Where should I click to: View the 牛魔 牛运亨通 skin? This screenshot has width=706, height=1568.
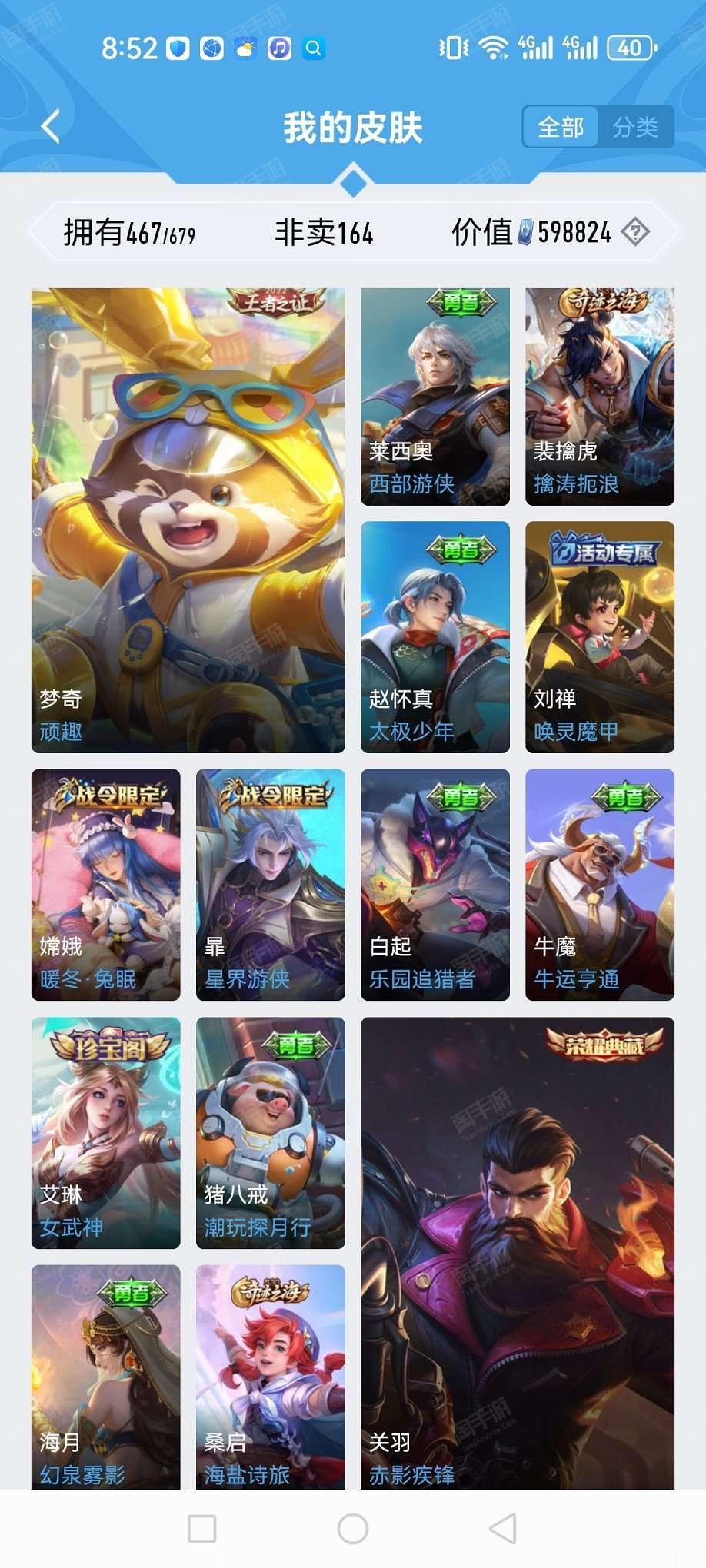point(599,884)
